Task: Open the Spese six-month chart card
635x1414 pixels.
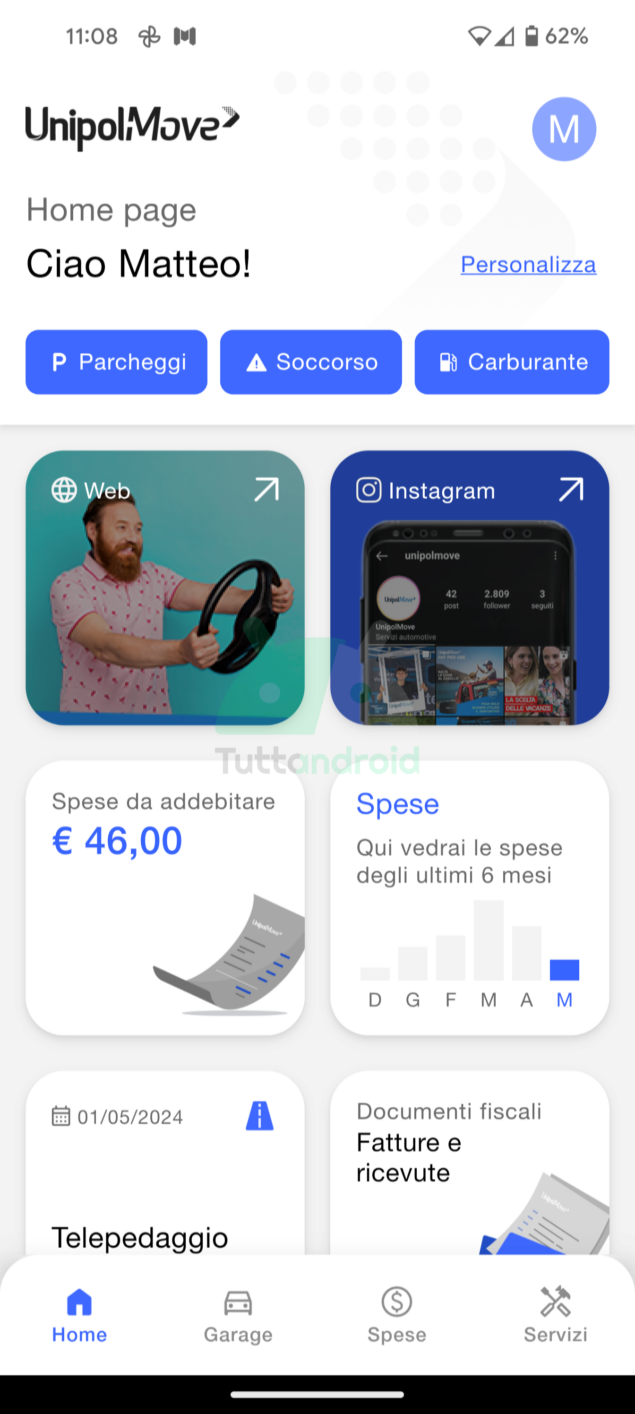Action: [470, 898]
